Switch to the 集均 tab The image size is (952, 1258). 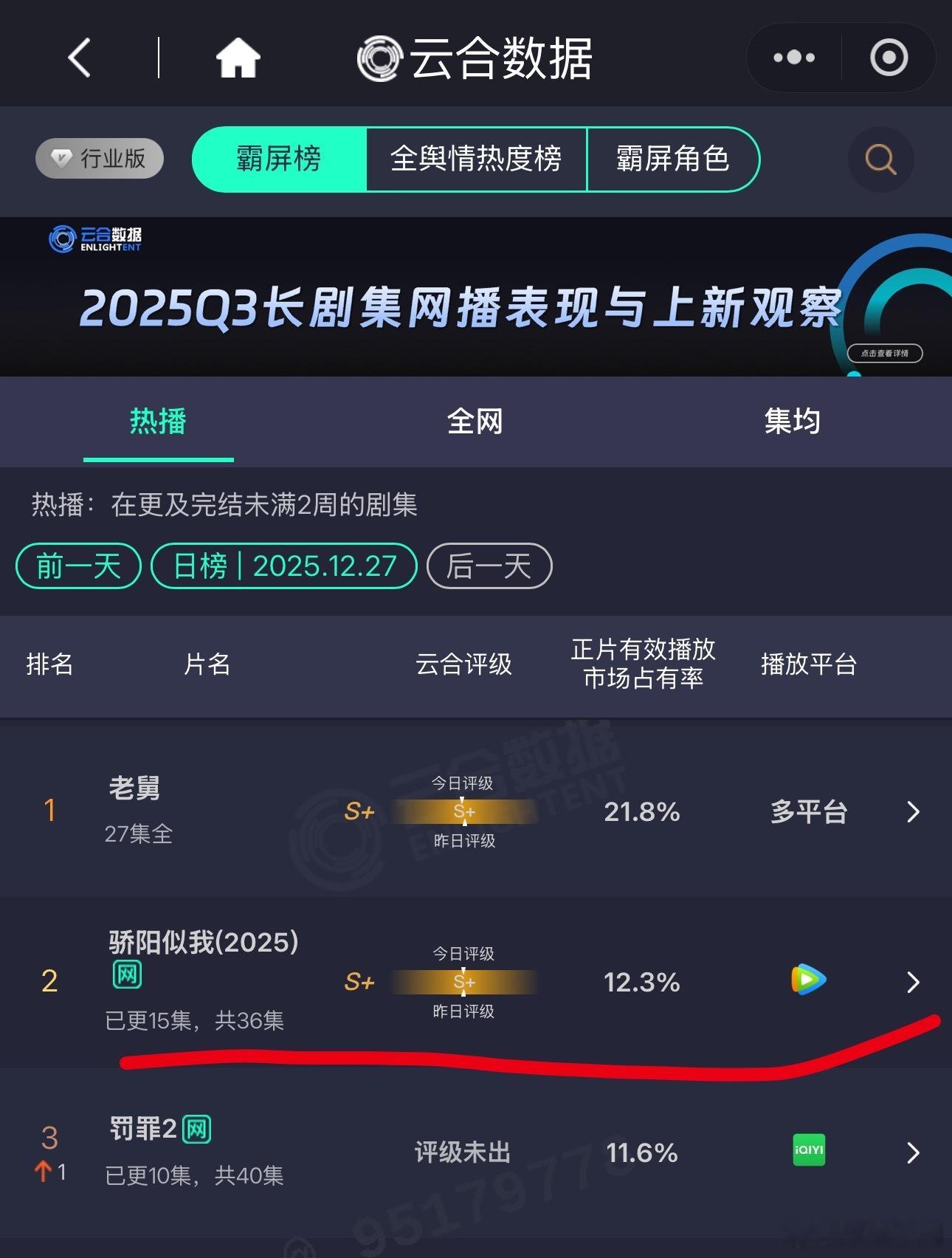coord(792,421)
